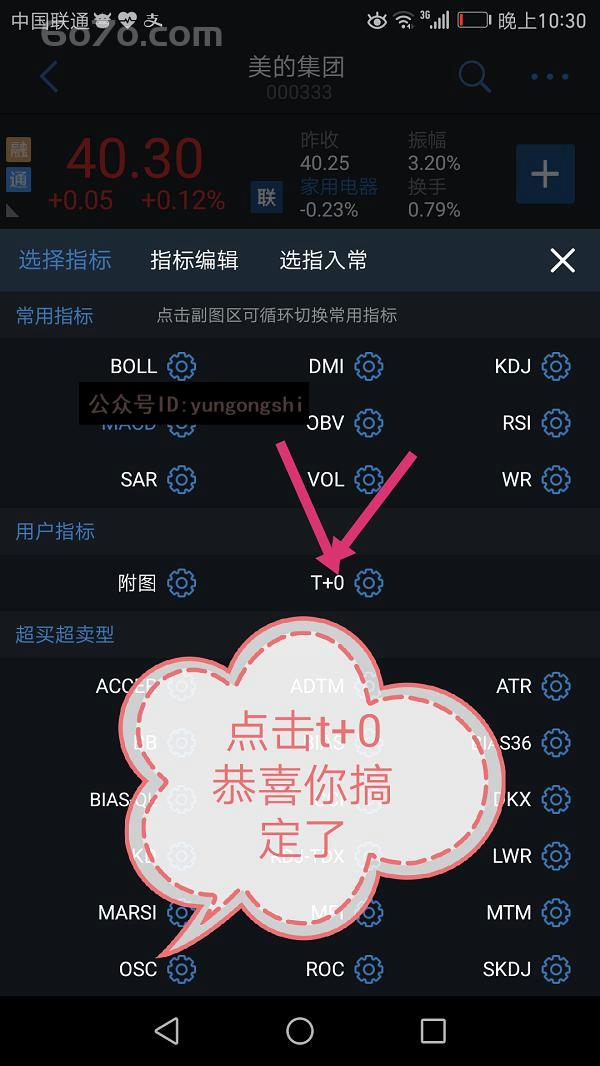Select the BOLL indicator
This screenshot has height=1066, width=600.
[x=133, y=366]
